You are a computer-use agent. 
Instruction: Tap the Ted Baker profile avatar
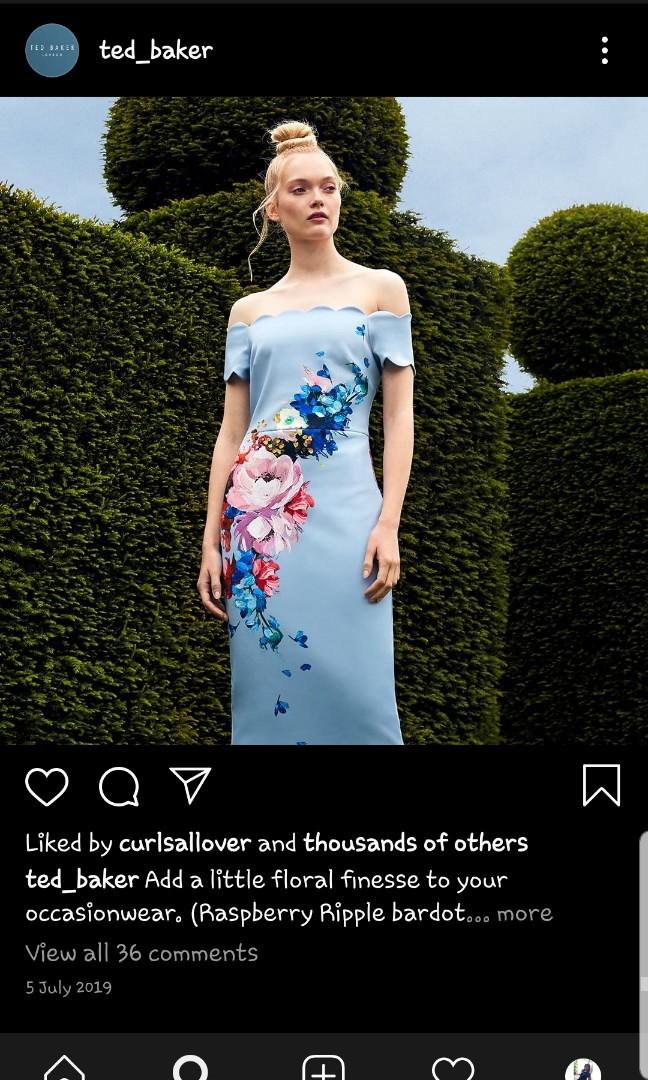(52, 51)
